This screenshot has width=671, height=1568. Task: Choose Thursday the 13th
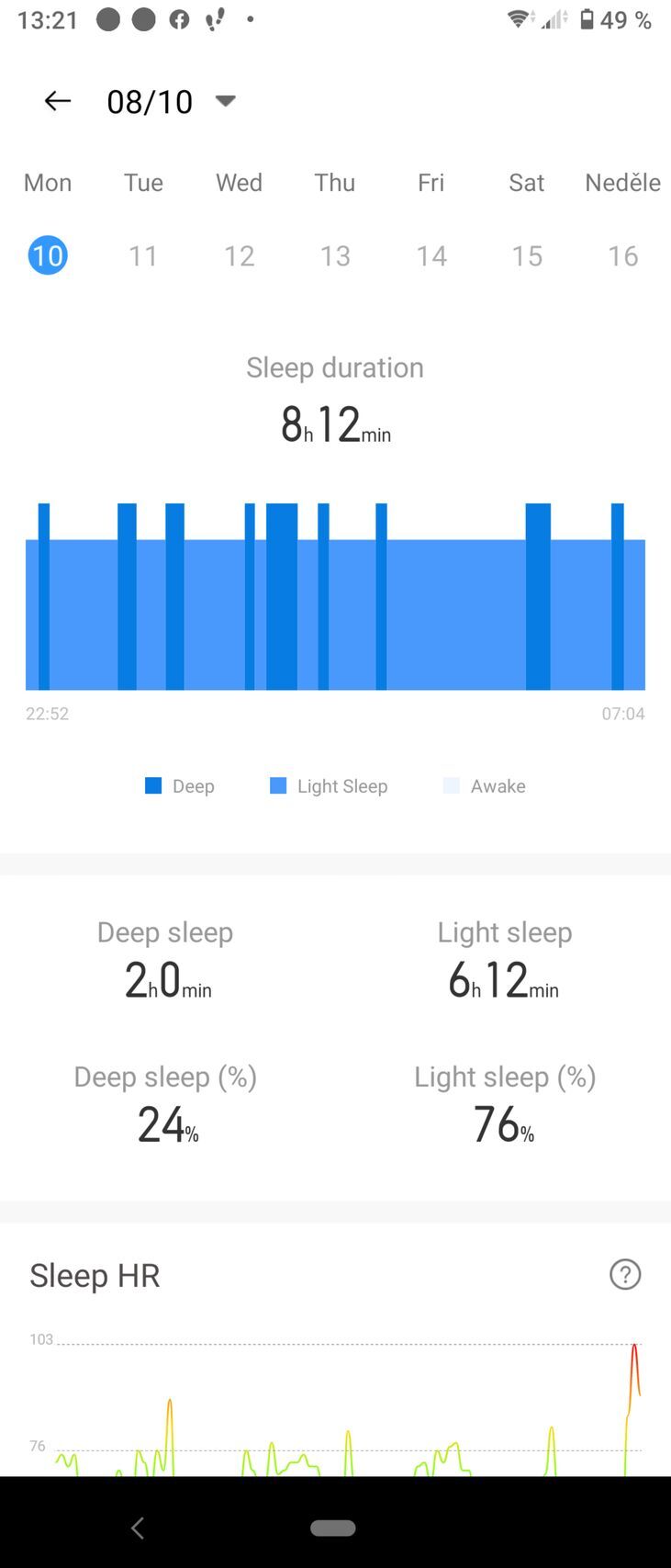(x=335, y=255)
